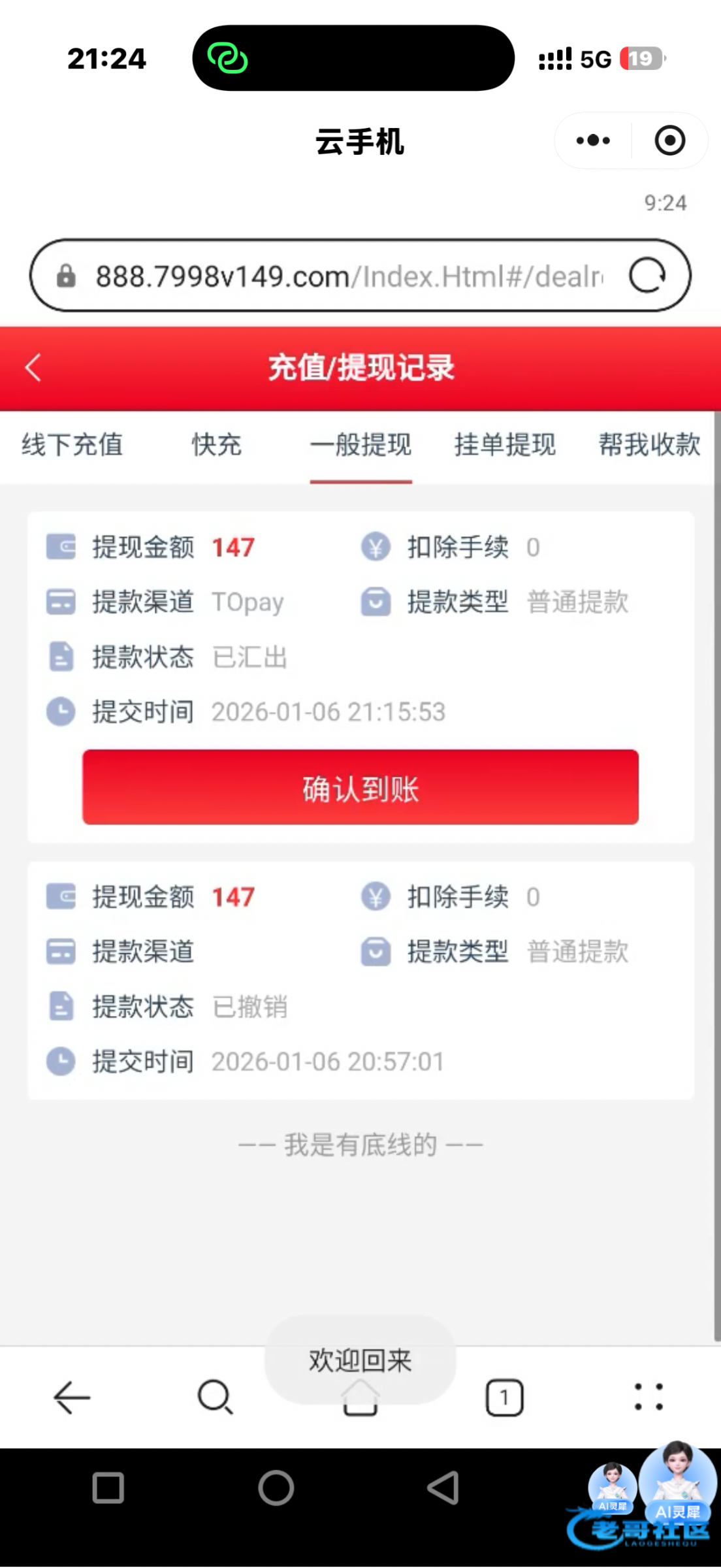View the 帮我收款 tab
This screenshot has width=721, height=1568.
click(649, 445)
